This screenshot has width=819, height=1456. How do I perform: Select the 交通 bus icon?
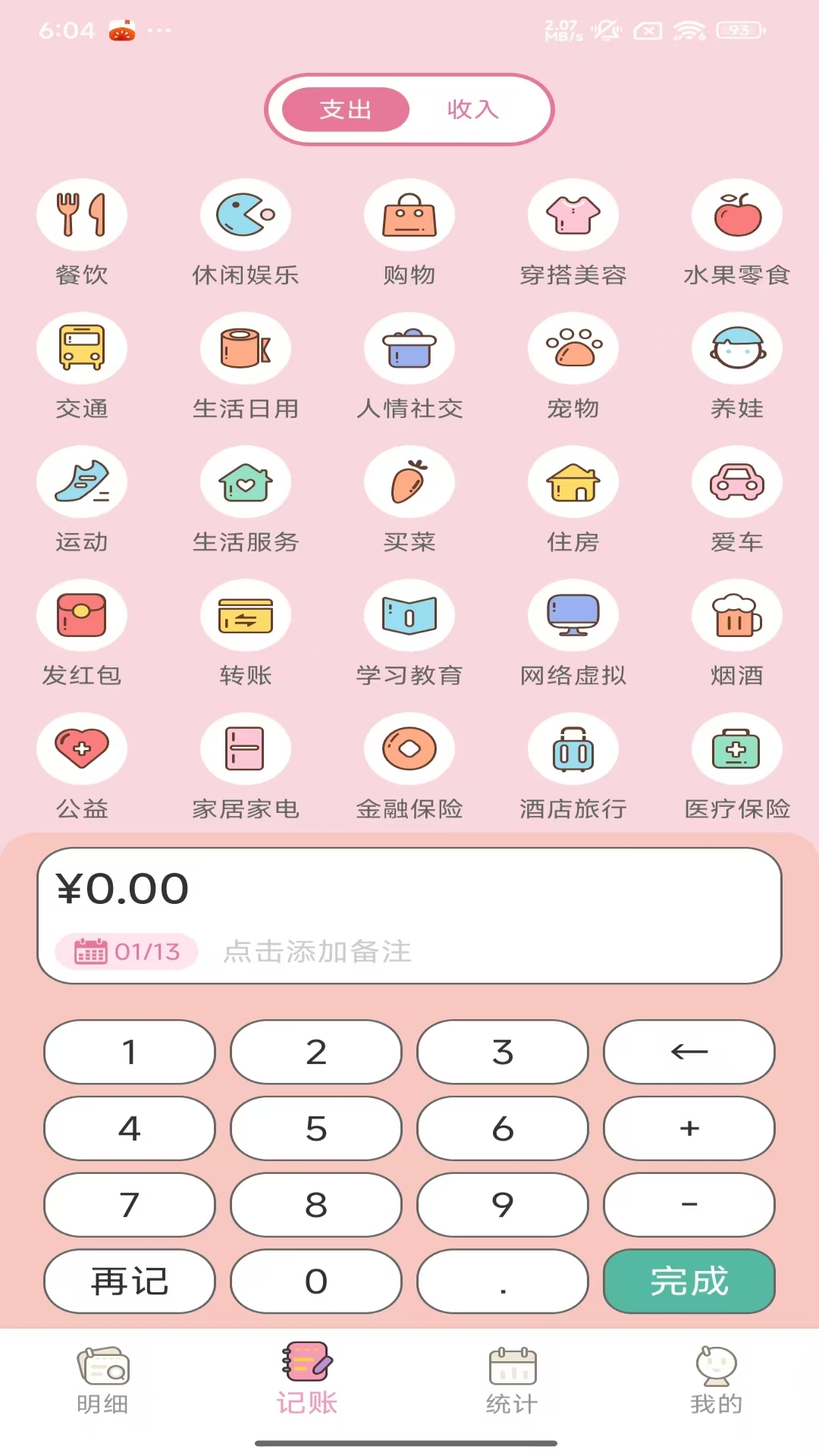[x=82, y=348]
